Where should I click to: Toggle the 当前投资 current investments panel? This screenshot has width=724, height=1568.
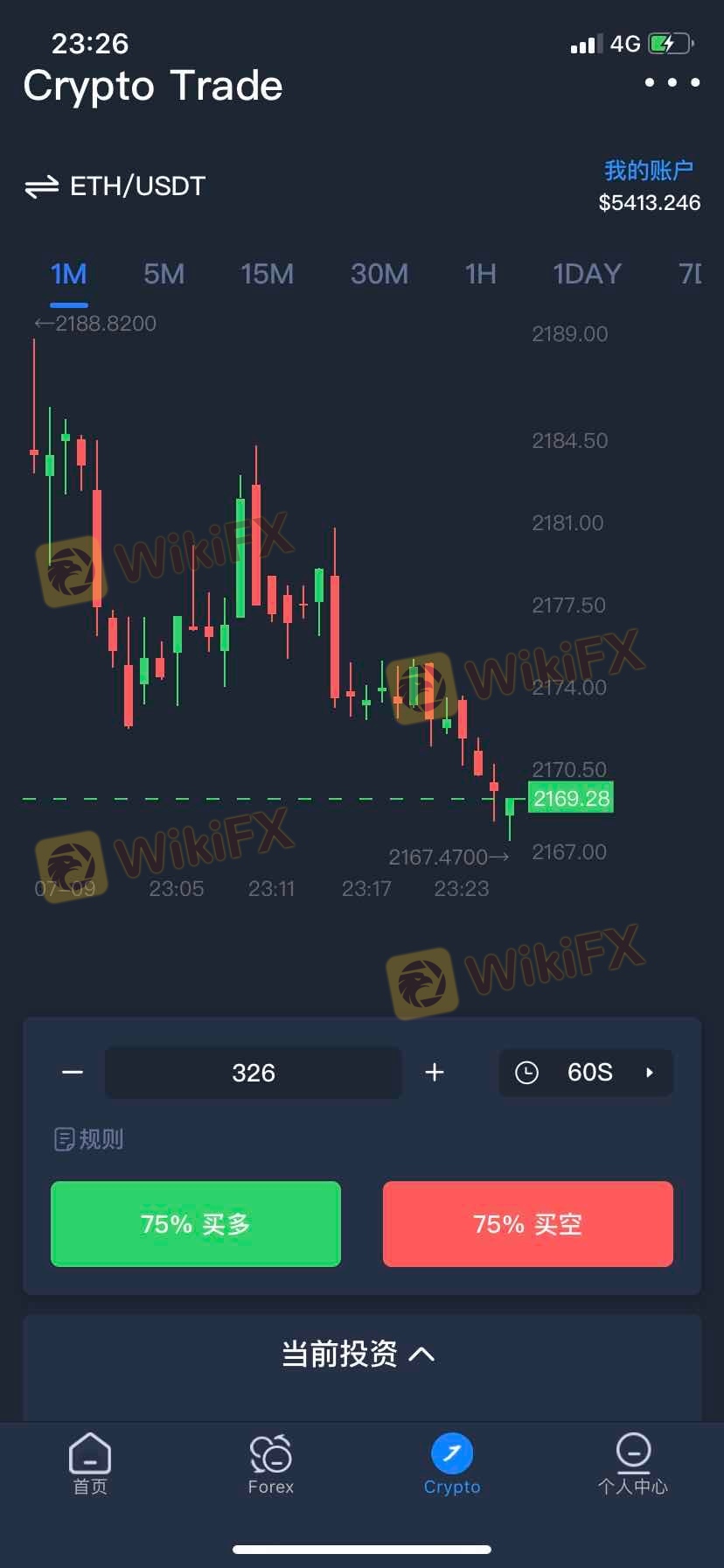(359, 1354)
